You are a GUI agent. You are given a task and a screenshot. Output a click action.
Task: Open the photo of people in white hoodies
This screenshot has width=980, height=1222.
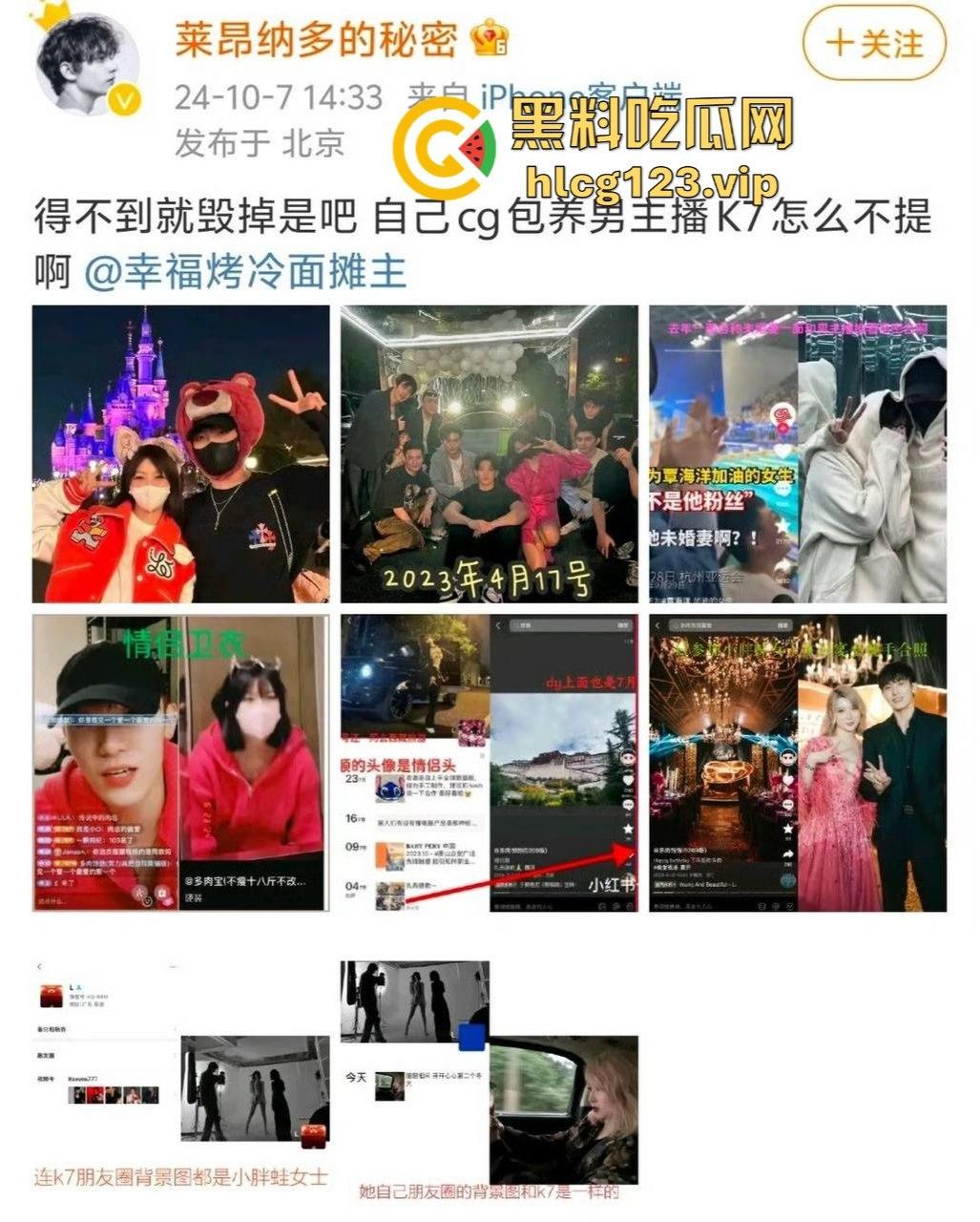[798, 453]
